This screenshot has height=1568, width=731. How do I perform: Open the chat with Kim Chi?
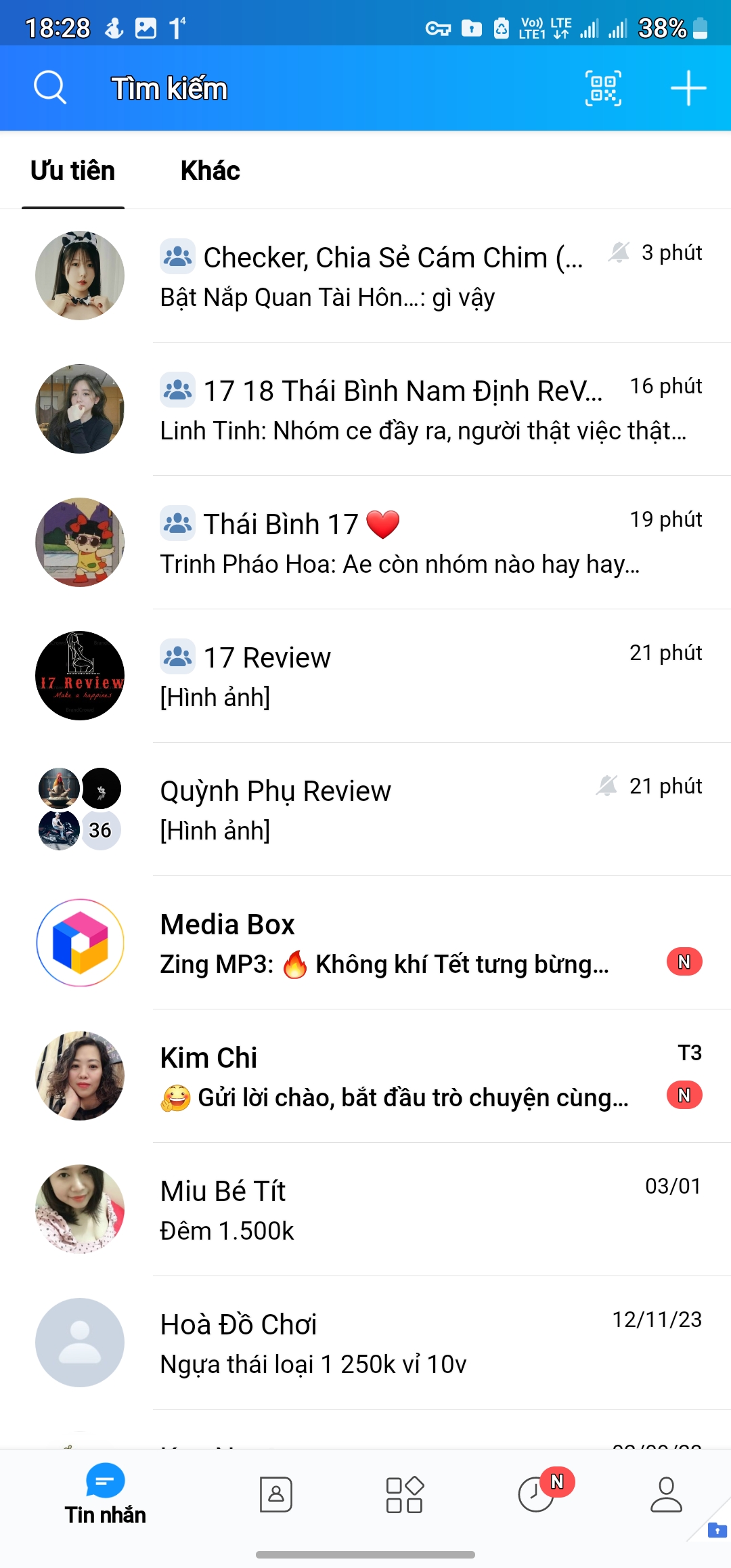click(x=393, y=1076)
